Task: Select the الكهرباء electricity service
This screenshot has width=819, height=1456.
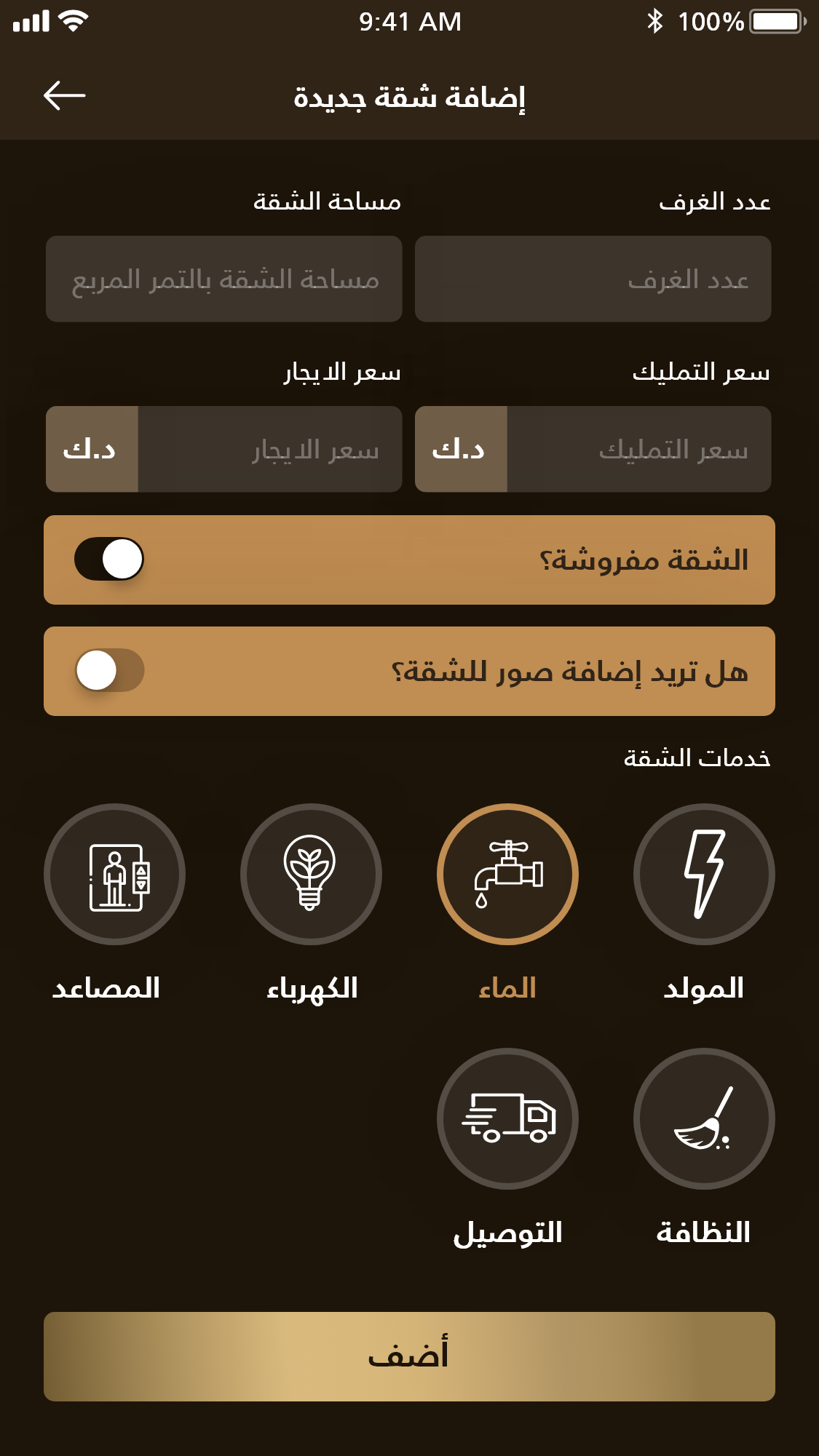Action: tap(311, 874)
